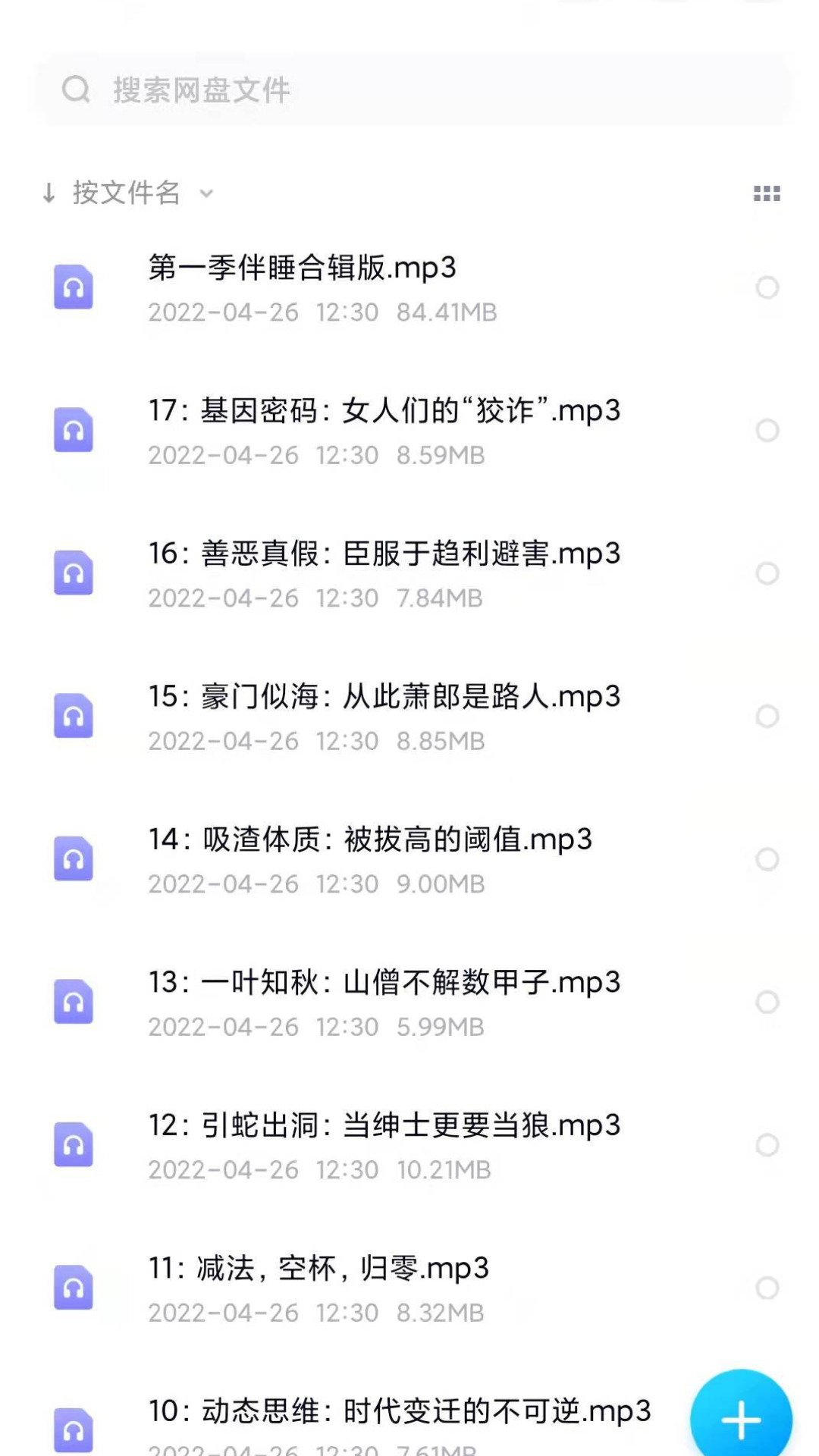This screenshot has width=819, height=1456.
Task: Open file 11: 减法，空杯，归零.mp3
Action: [318, 1269]
